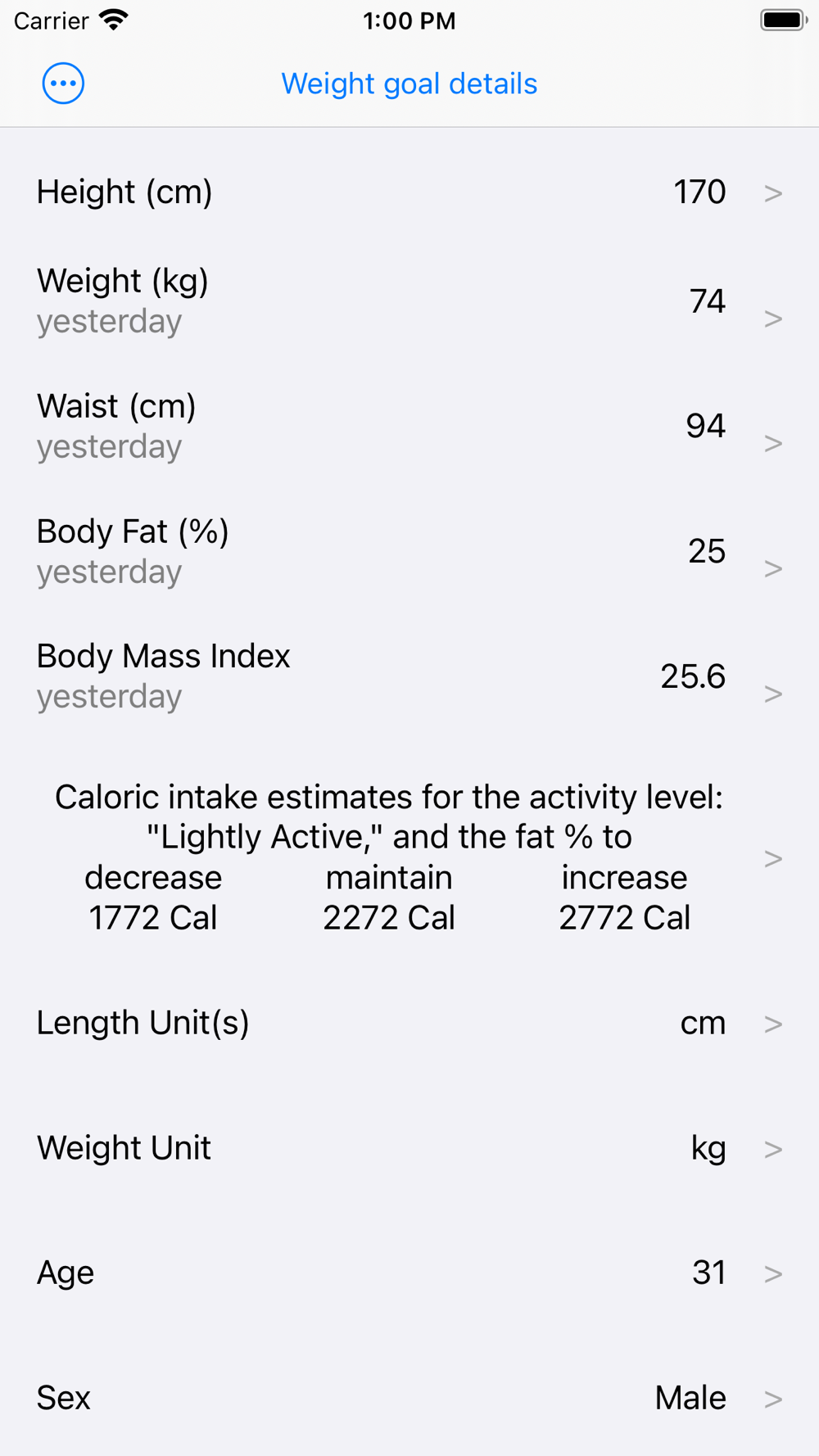Image resolution: width=819 pixels, height=1456 pixels.
Task: View Body Mass Index details
Action: pyautogui.click(x=409, y=676)
